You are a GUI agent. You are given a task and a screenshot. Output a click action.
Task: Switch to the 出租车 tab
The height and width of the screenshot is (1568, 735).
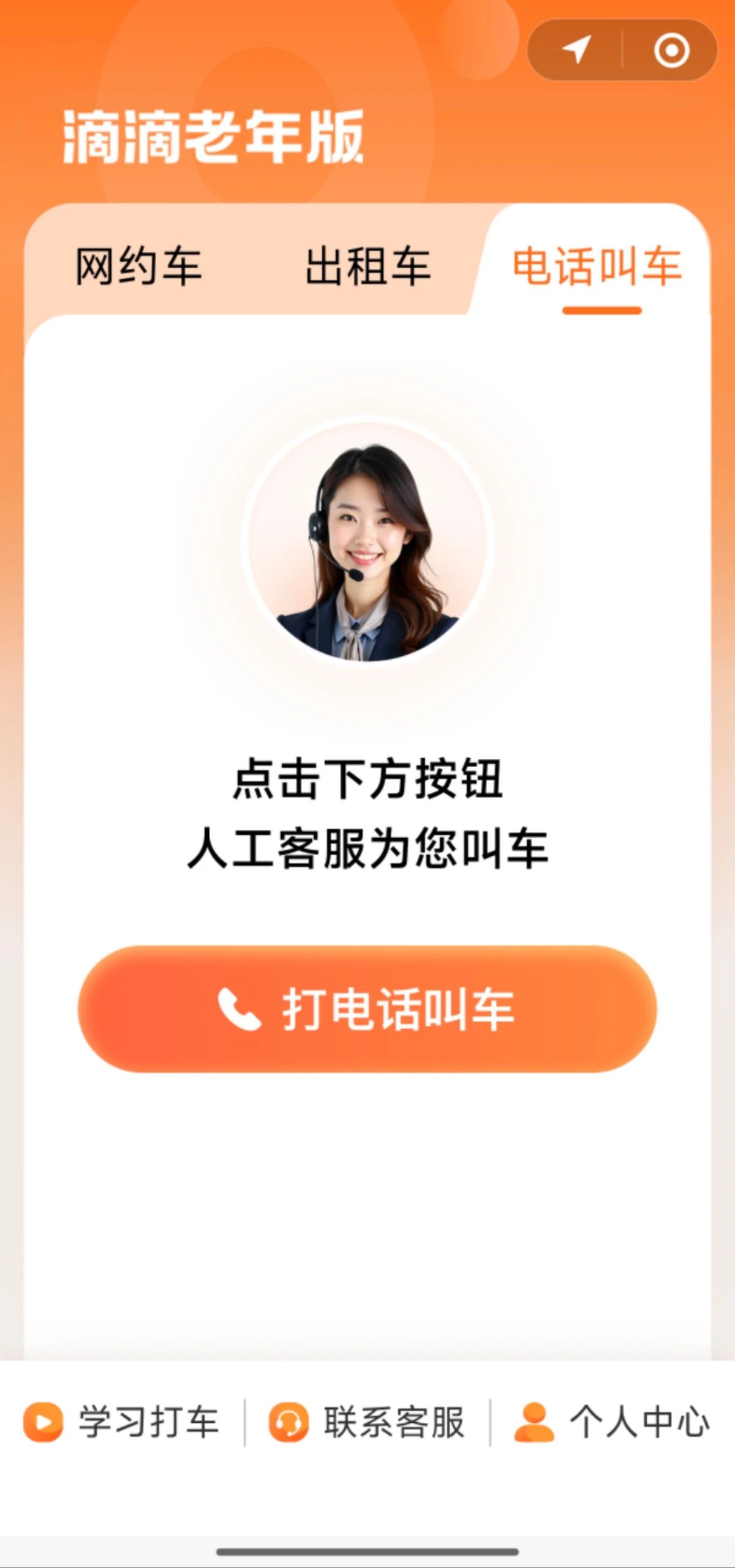tap(367, 266)
